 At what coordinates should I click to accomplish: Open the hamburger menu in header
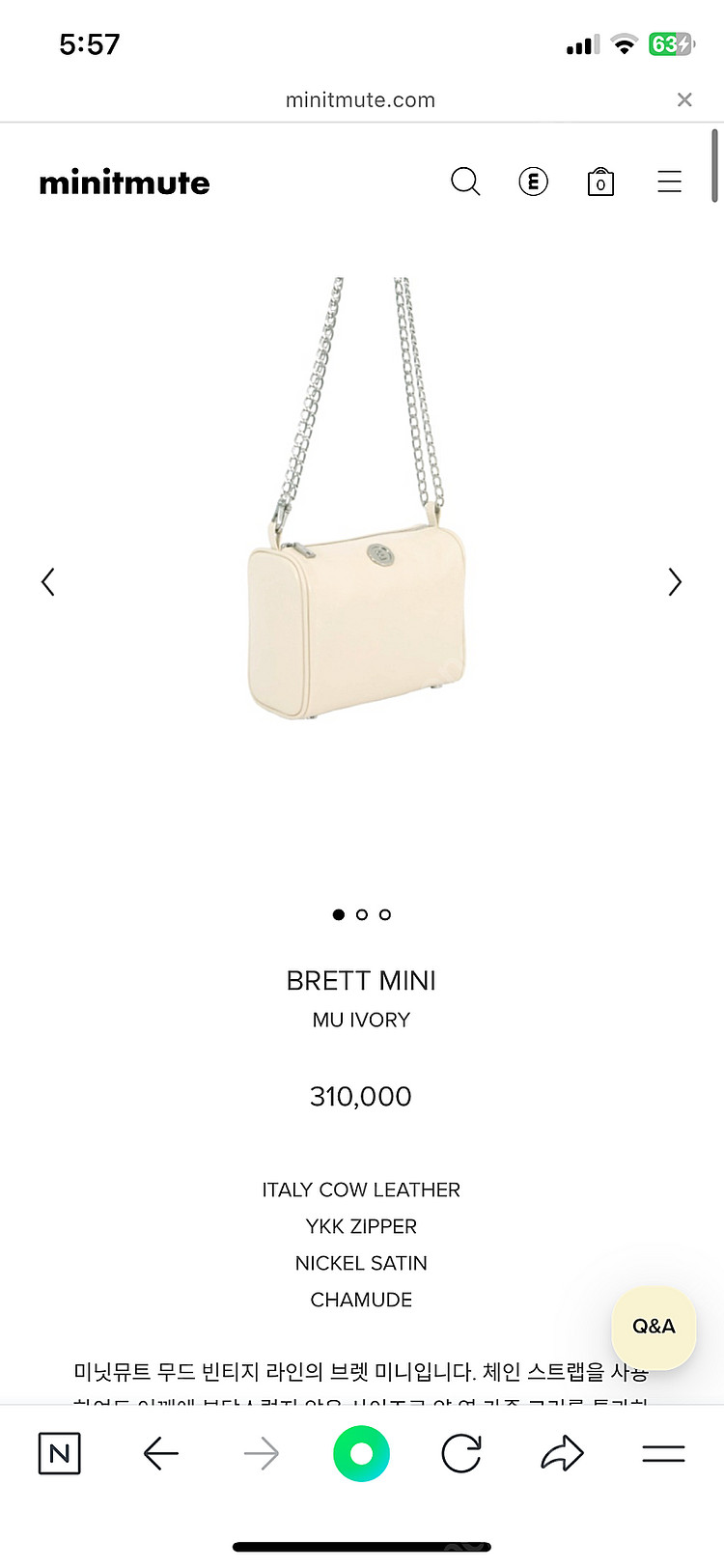[669, 182]
